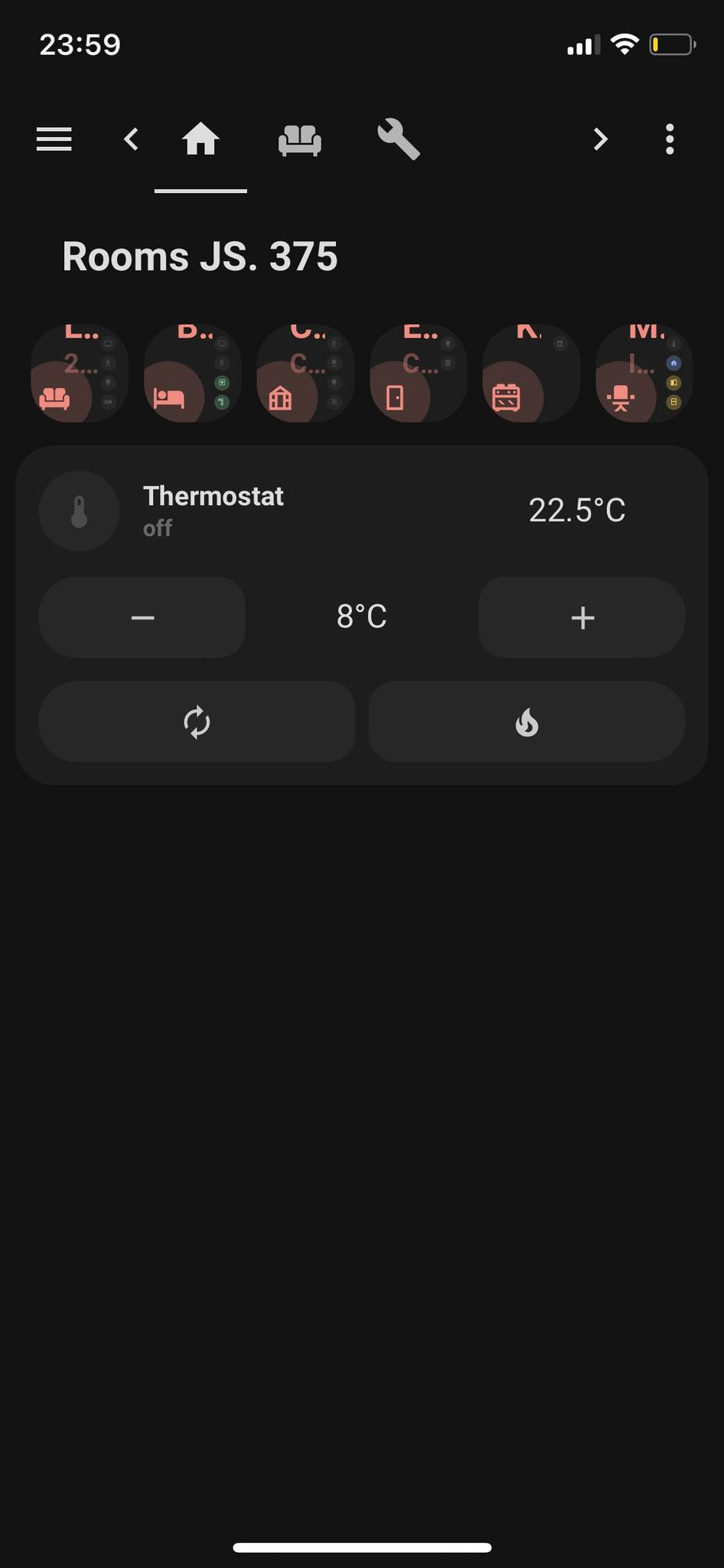
Task: Decrease target temperature with minus button
Action: click(x=142, y=618)
